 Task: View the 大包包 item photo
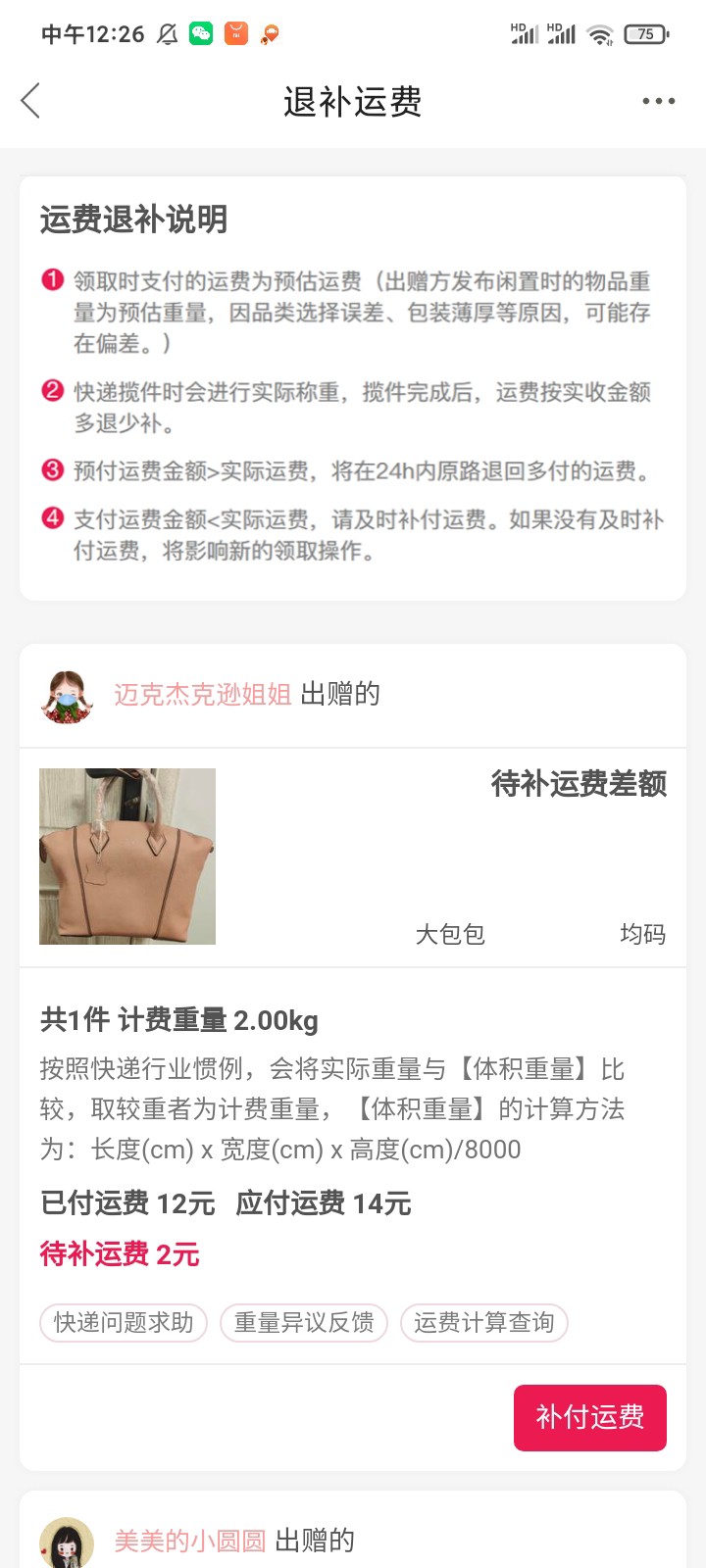[x=127, y=856]
